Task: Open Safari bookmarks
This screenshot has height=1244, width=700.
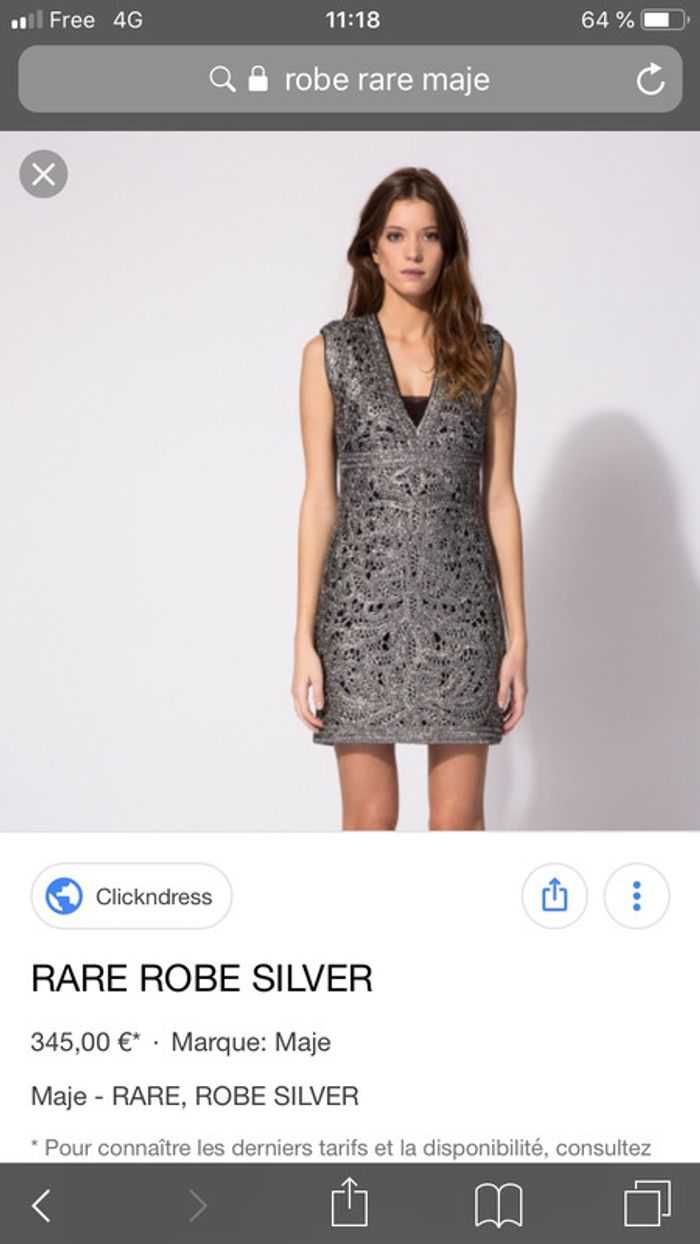Action: tap(498, 1205)
